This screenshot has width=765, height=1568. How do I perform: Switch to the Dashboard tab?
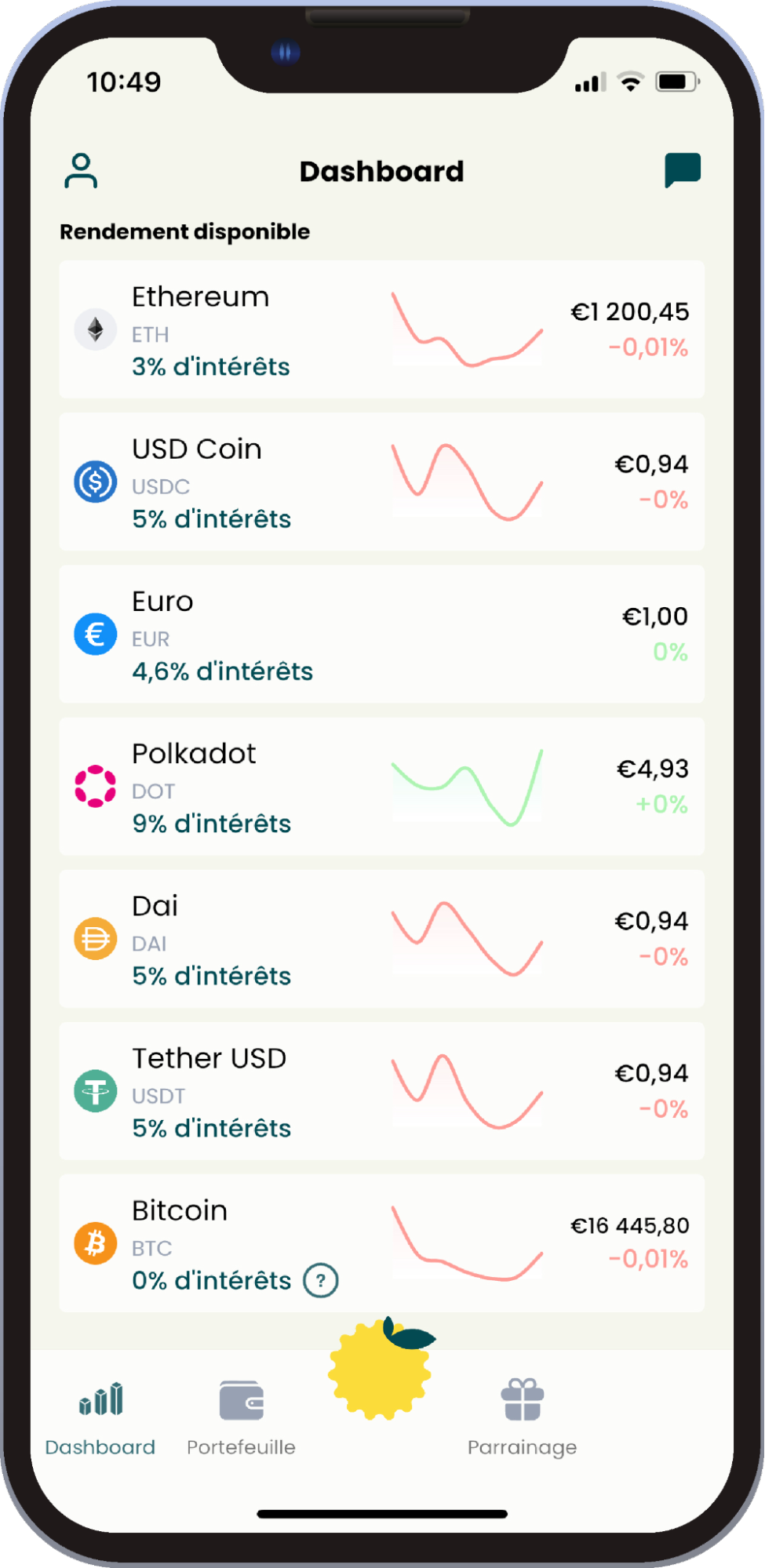click(x=100, y=1417)
